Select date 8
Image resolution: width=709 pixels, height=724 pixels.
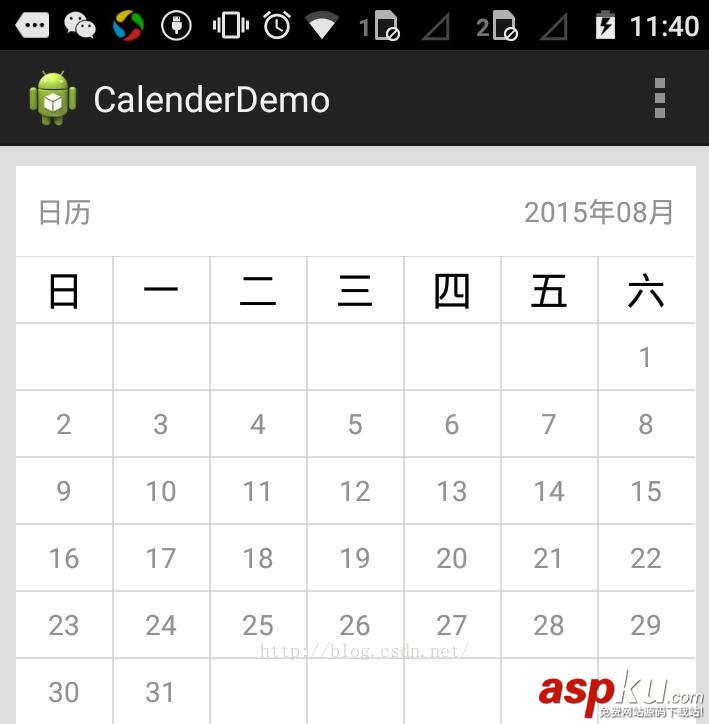(645, 424)
